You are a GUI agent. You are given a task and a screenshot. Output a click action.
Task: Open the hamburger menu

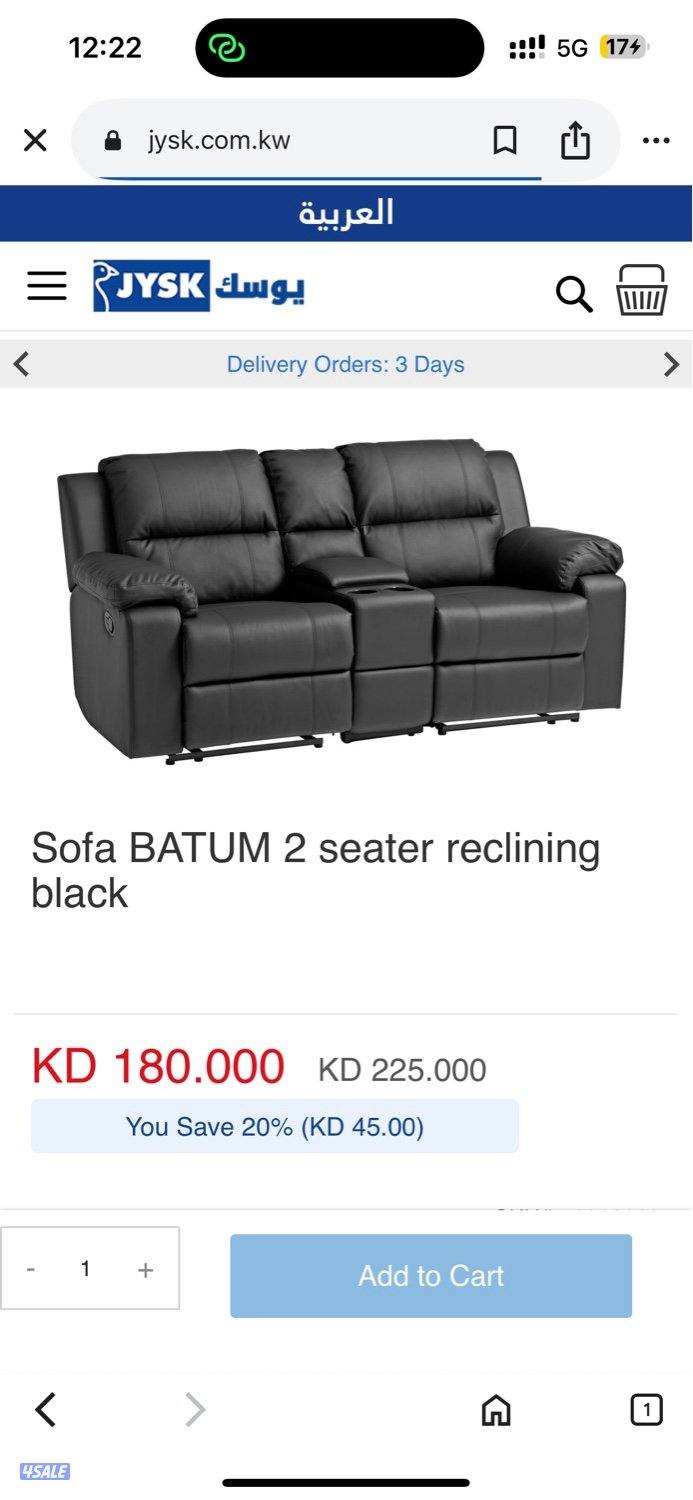pos(47,286)
